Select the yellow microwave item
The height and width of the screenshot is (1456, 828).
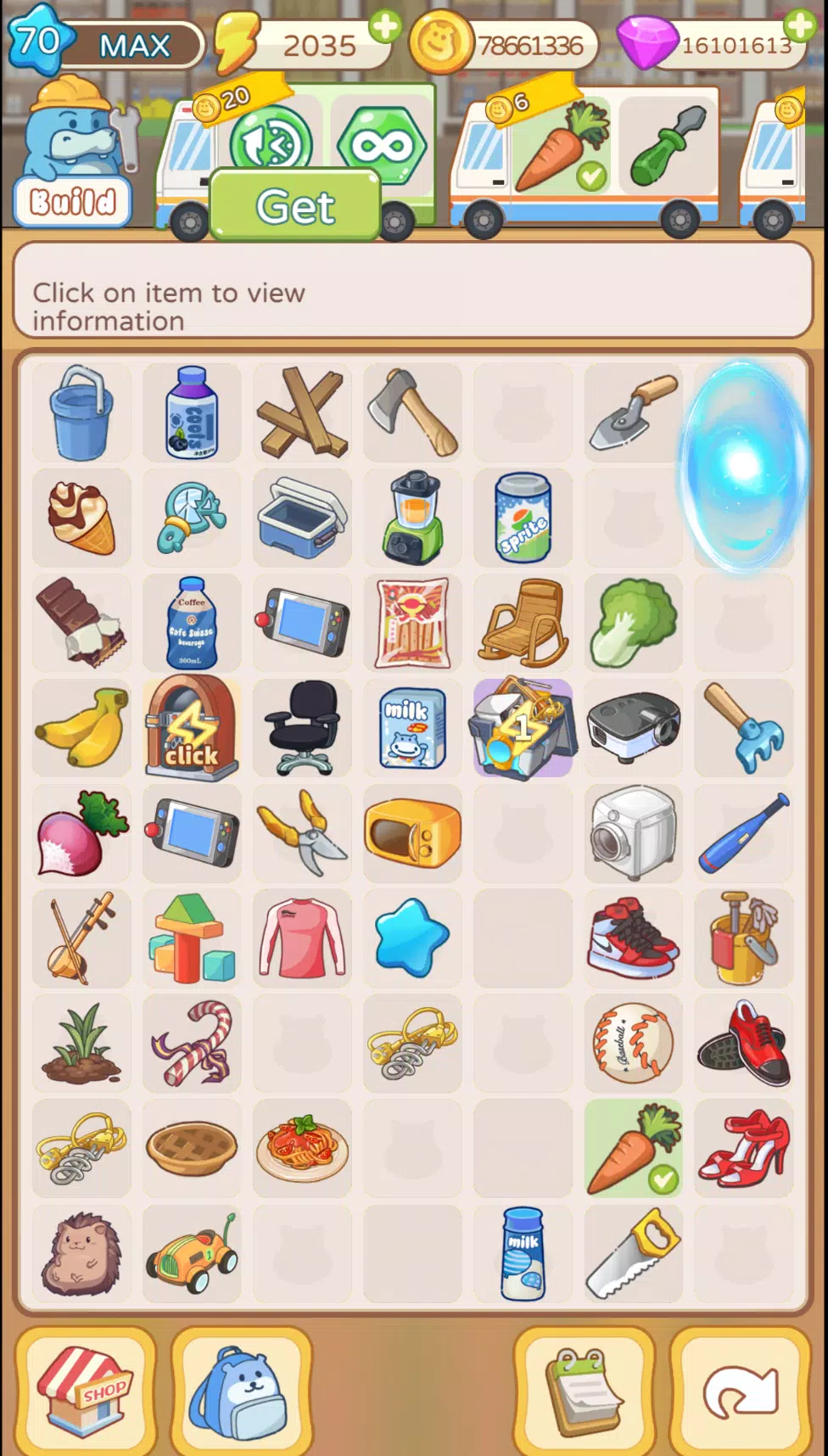[x=413, y=833]
